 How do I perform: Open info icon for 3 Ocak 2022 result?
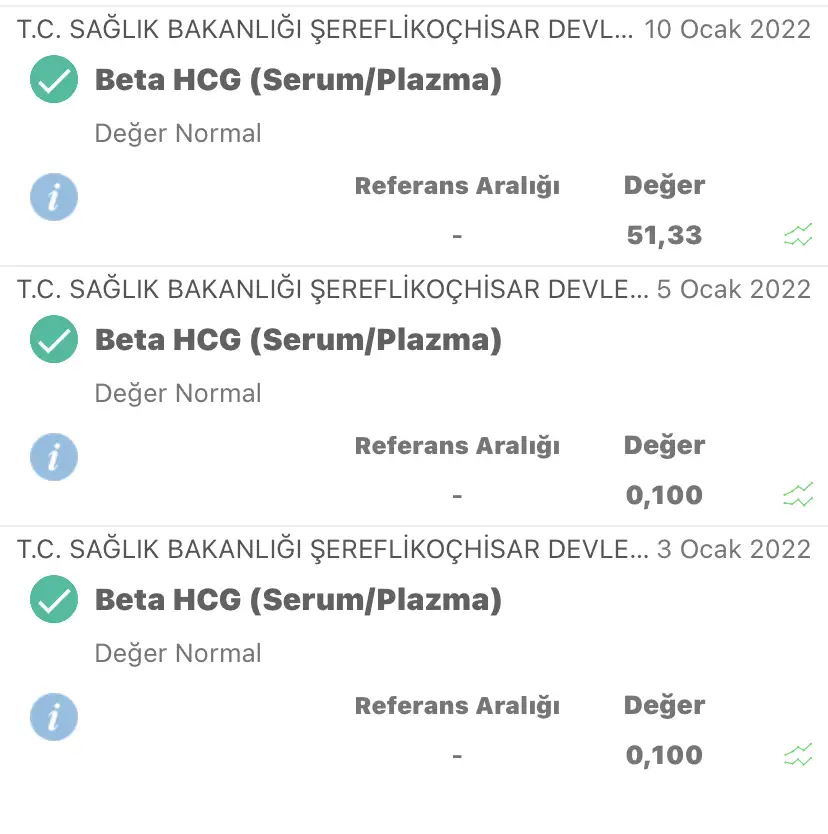click(54, 718)
